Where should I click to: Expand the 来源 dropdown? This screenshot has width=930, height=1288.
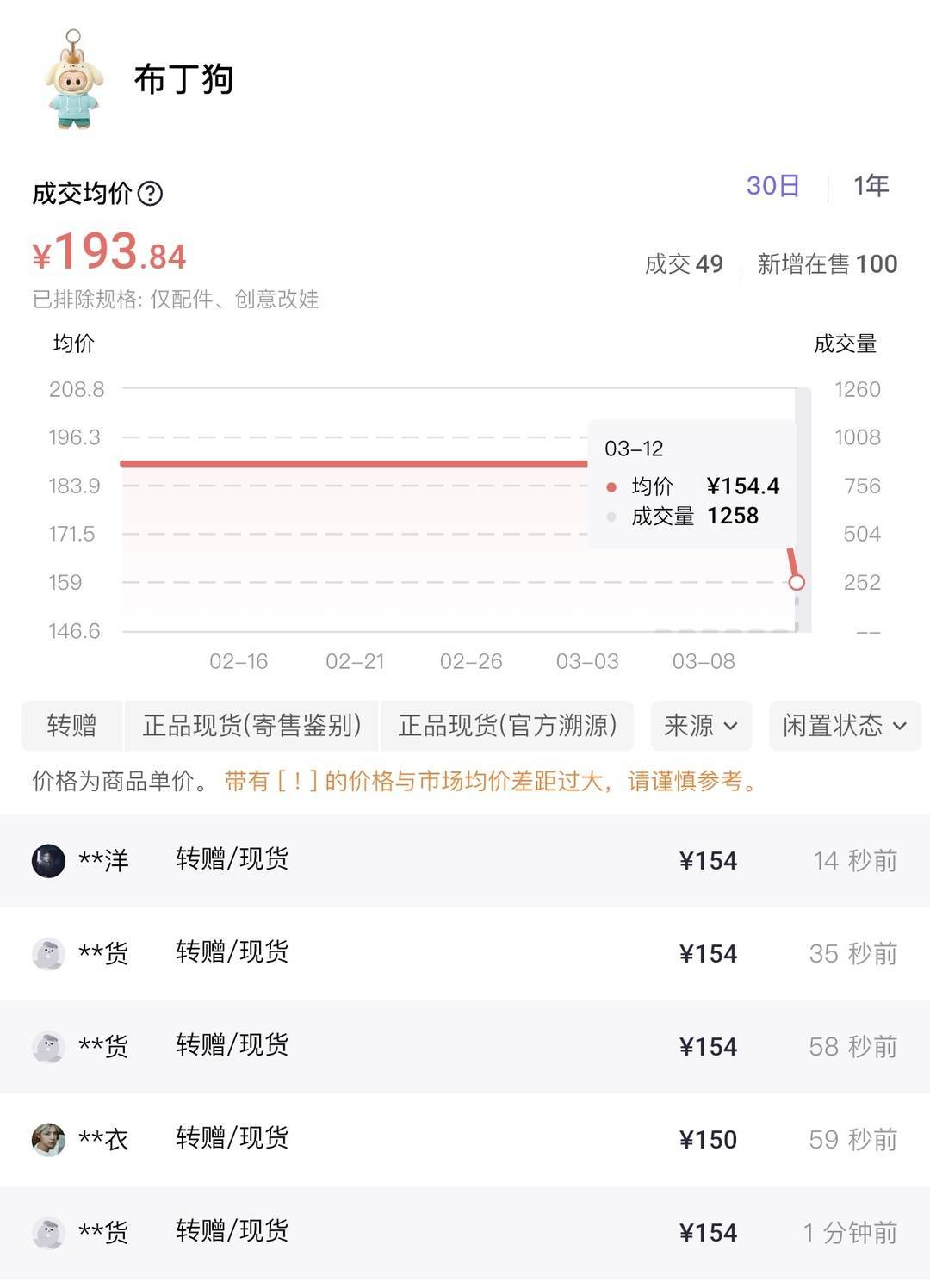click(x=701, y=726)
